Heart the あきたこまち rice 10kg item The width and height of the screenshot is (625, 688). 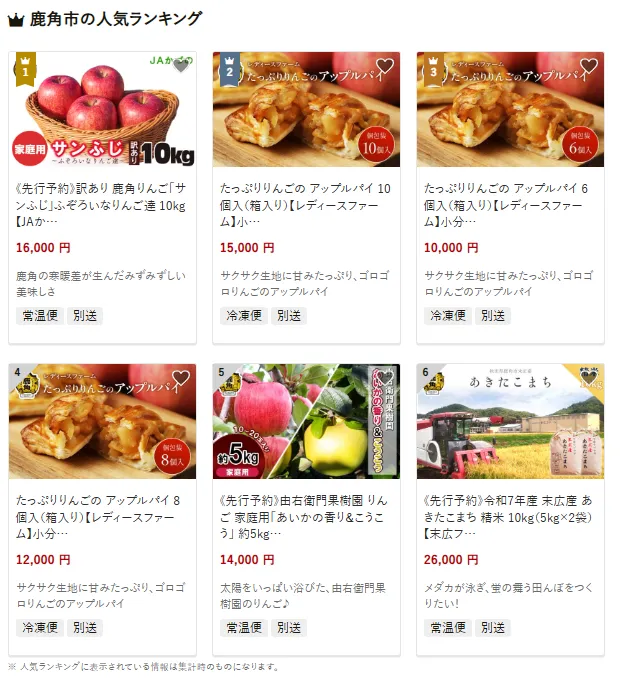pos(589,378)
